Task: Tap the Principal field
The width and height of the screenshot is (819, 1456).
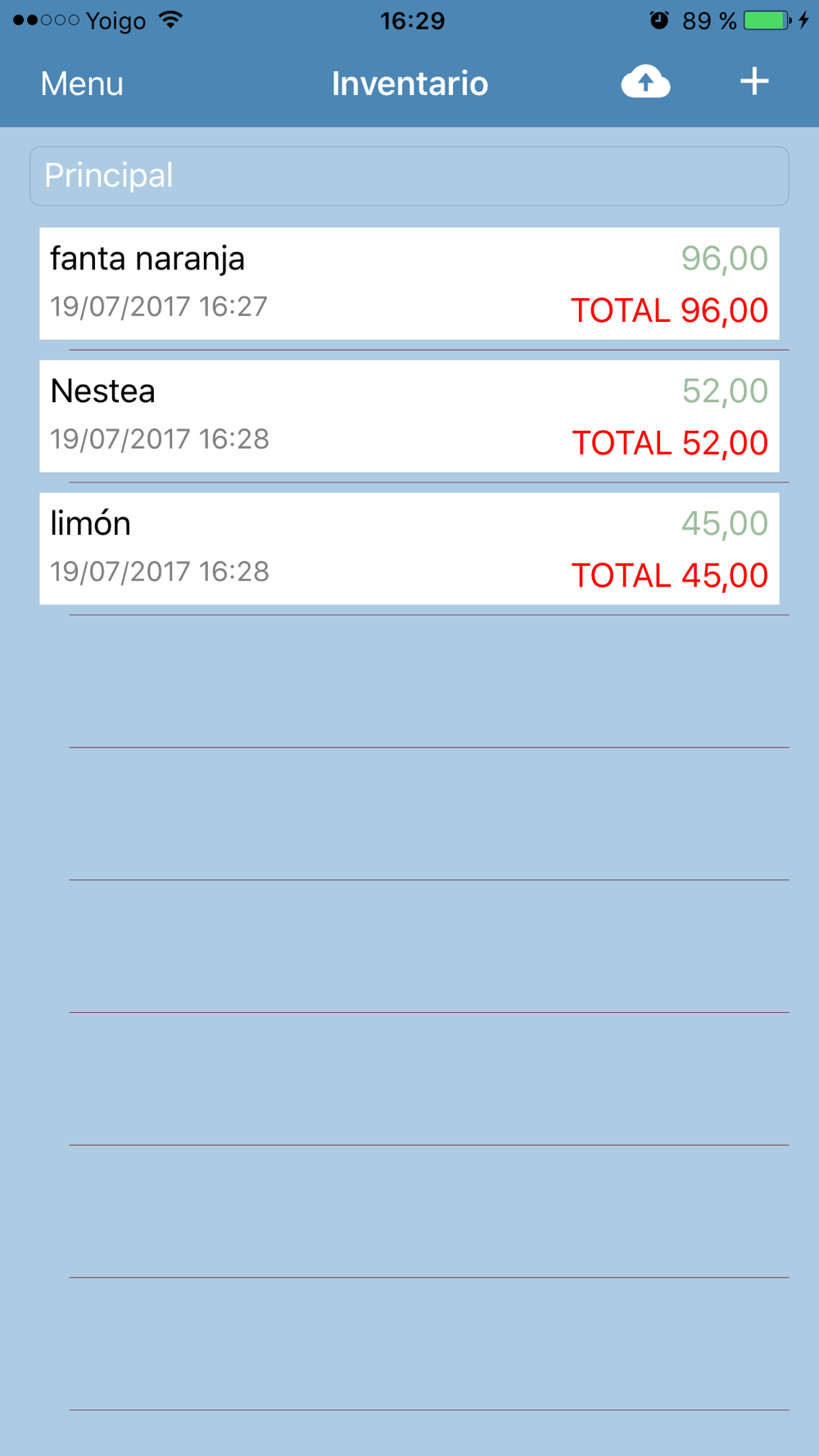Action: [409, 176]
